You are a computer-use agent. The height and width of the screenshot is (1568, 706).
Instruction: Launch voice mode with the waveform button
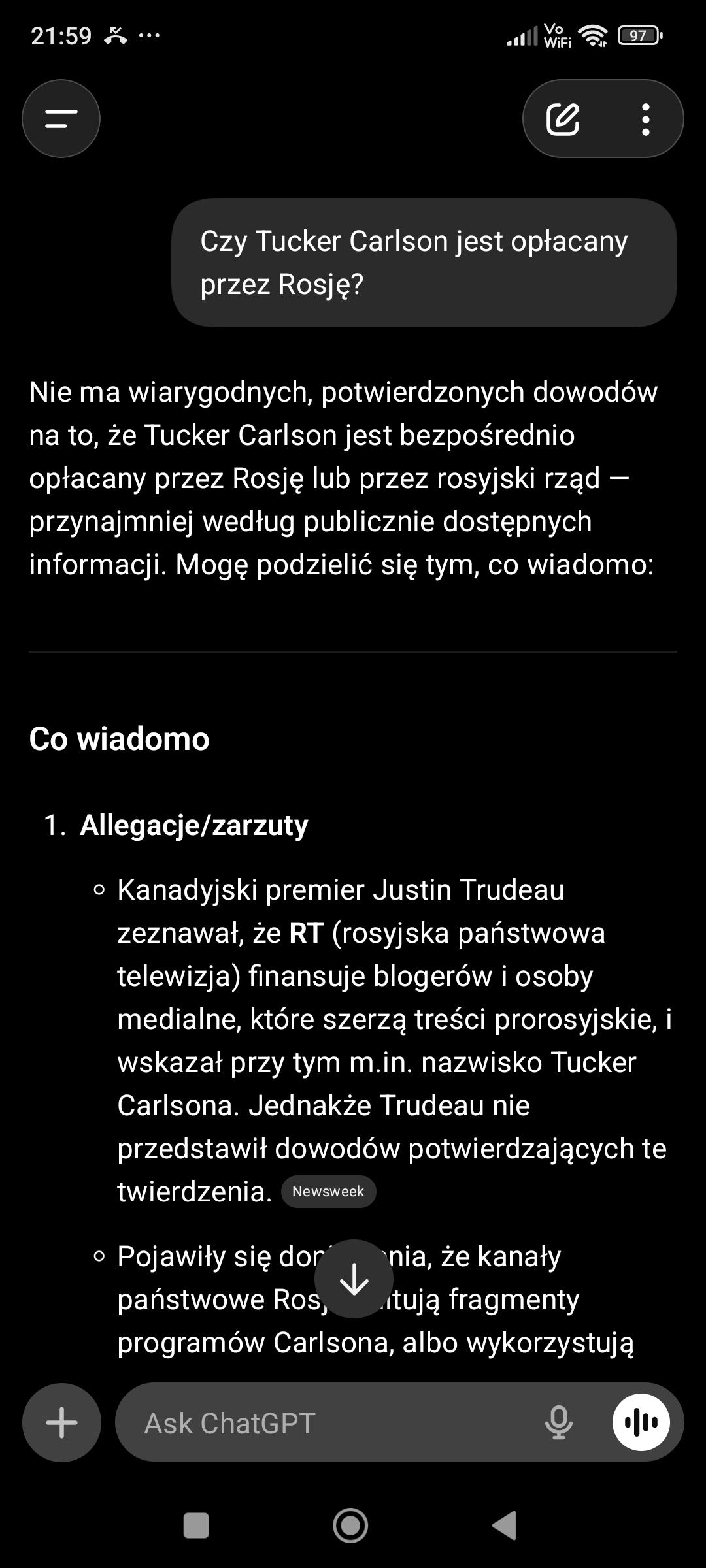(641, 1422)
